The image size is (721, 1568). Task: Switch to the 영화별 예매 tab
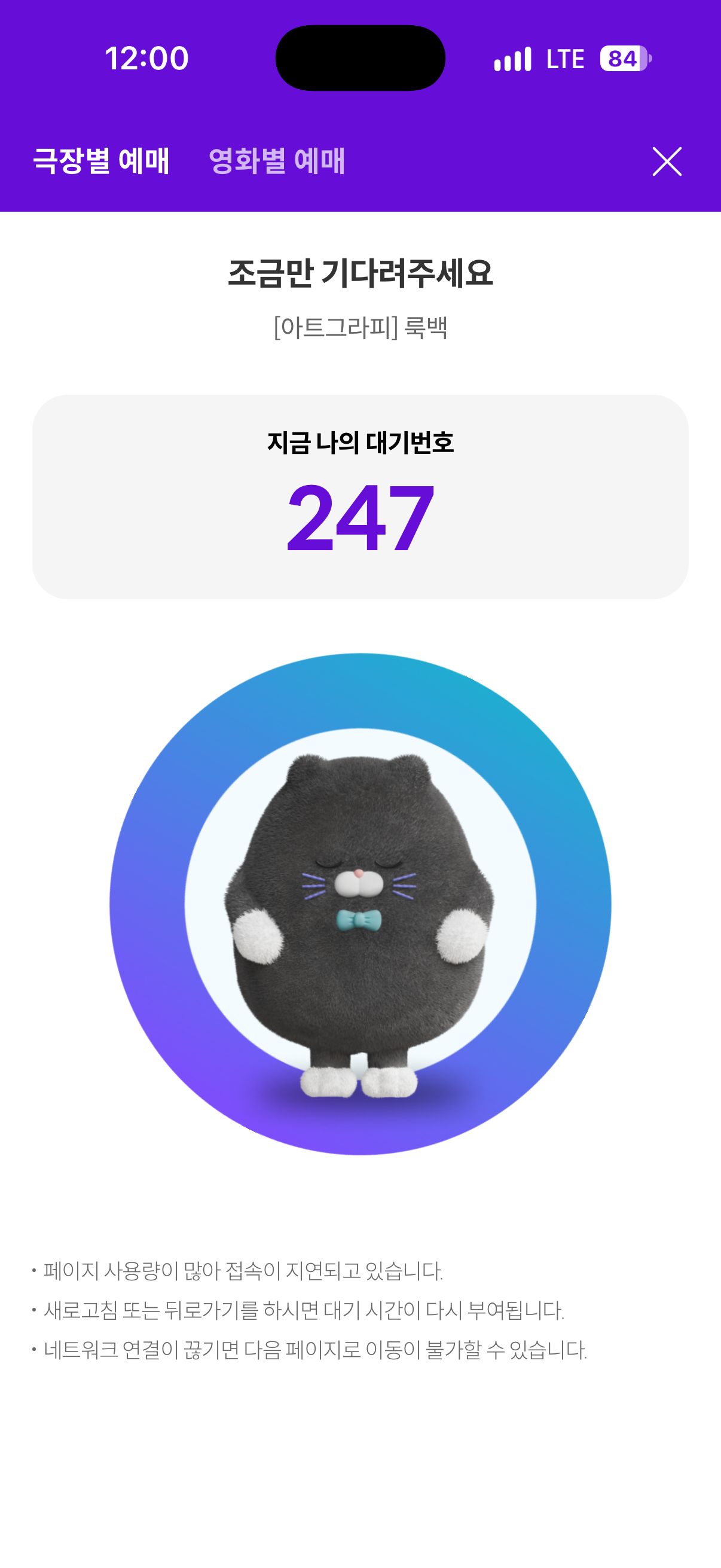(x=277, y=161)
